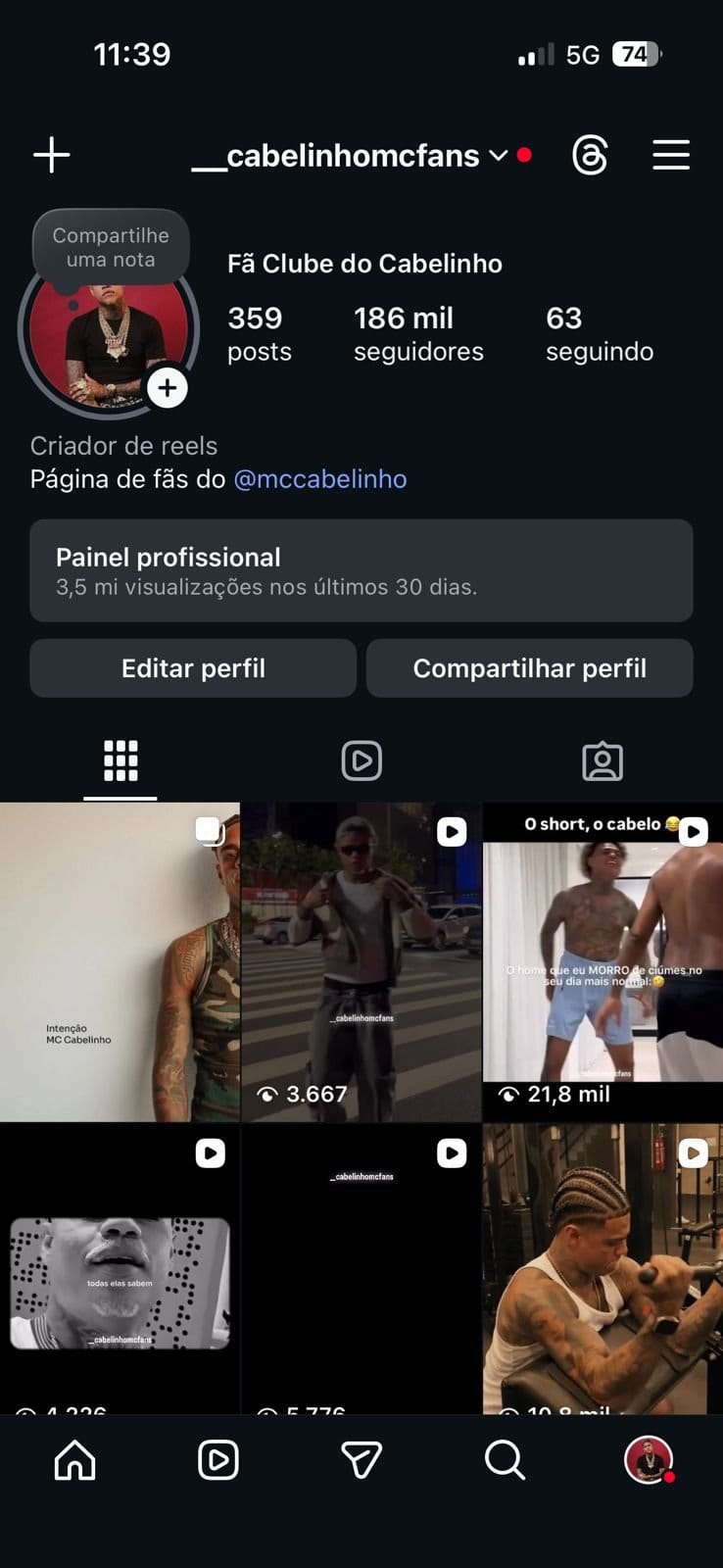
Task: Open the hamburger menu
Action: coord(671,155)
